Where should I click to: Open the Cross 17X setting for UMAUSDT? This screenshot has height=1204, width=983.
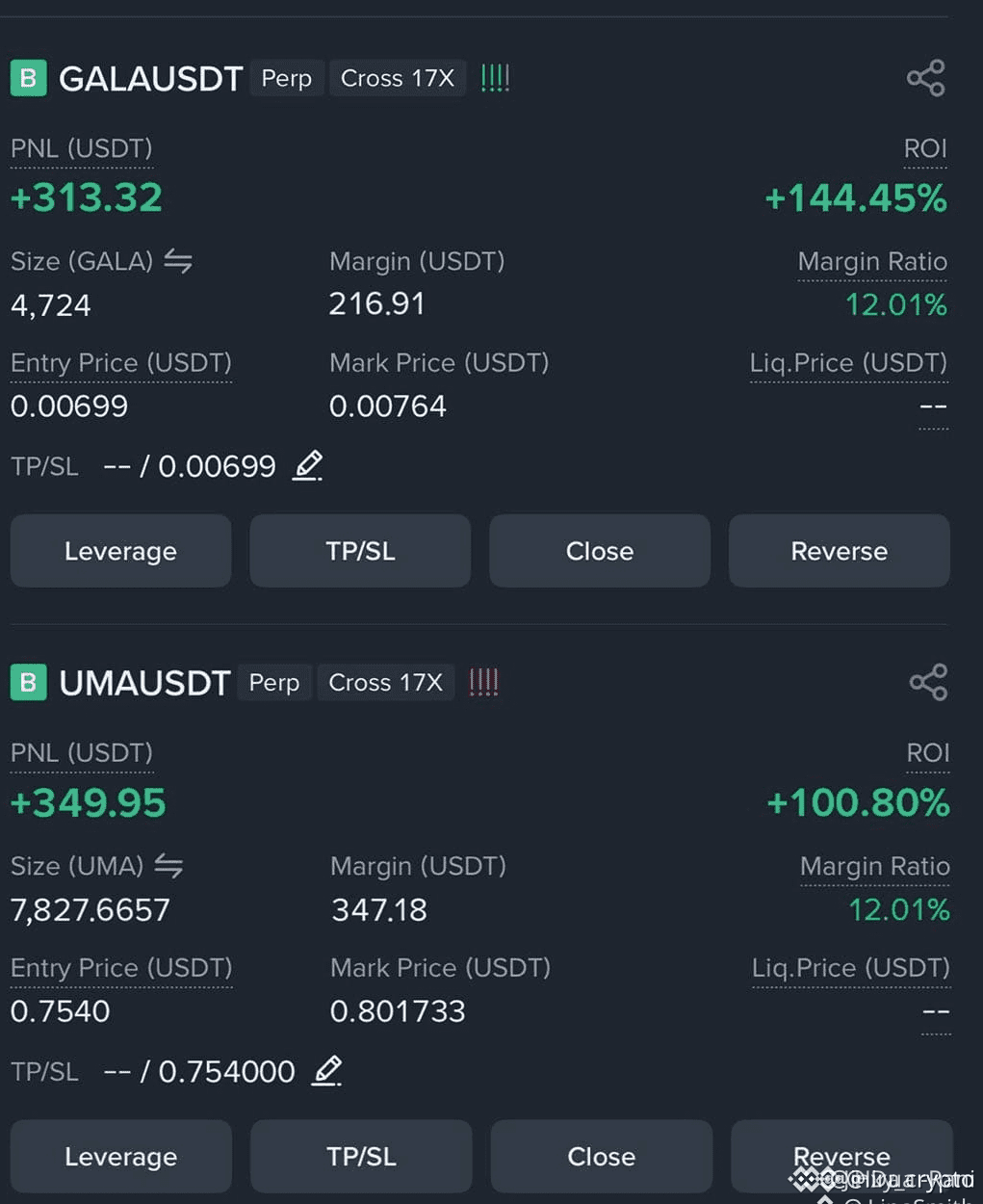click(x=385, y=683)
